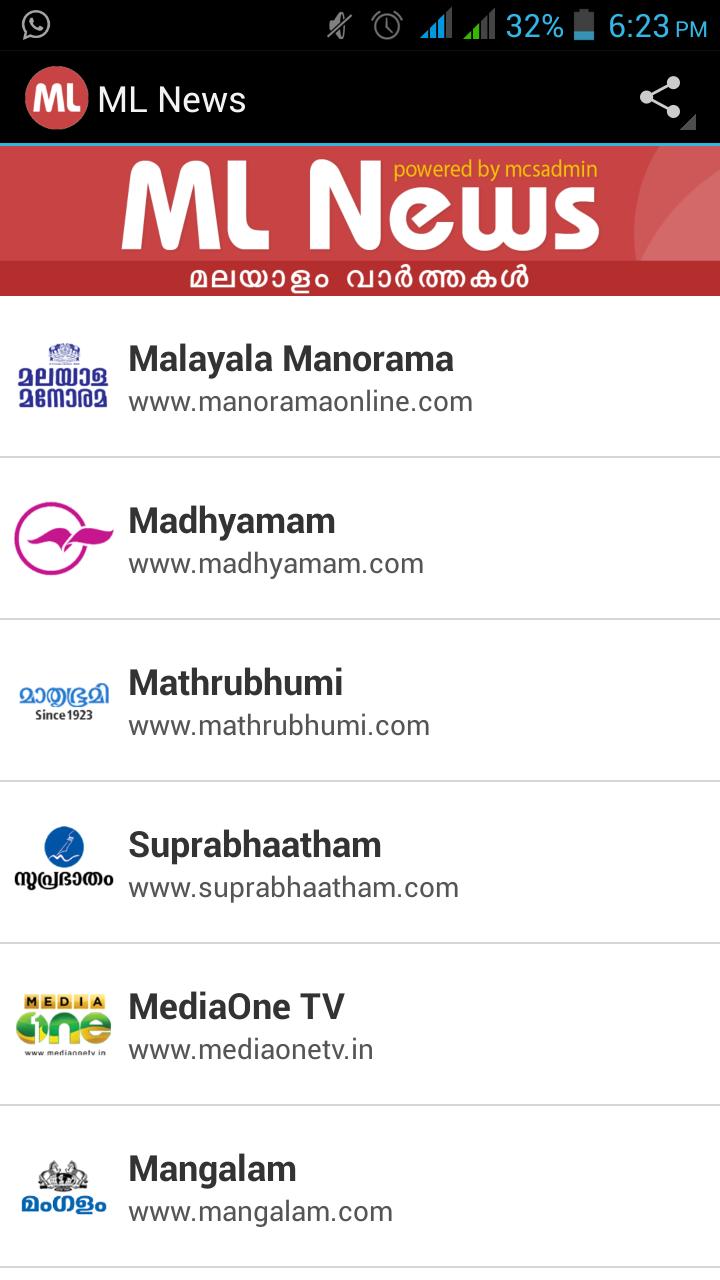Tap the Mangalam emblem logo
This screenshot has height=1280, width=720.
pos(63,1184)
